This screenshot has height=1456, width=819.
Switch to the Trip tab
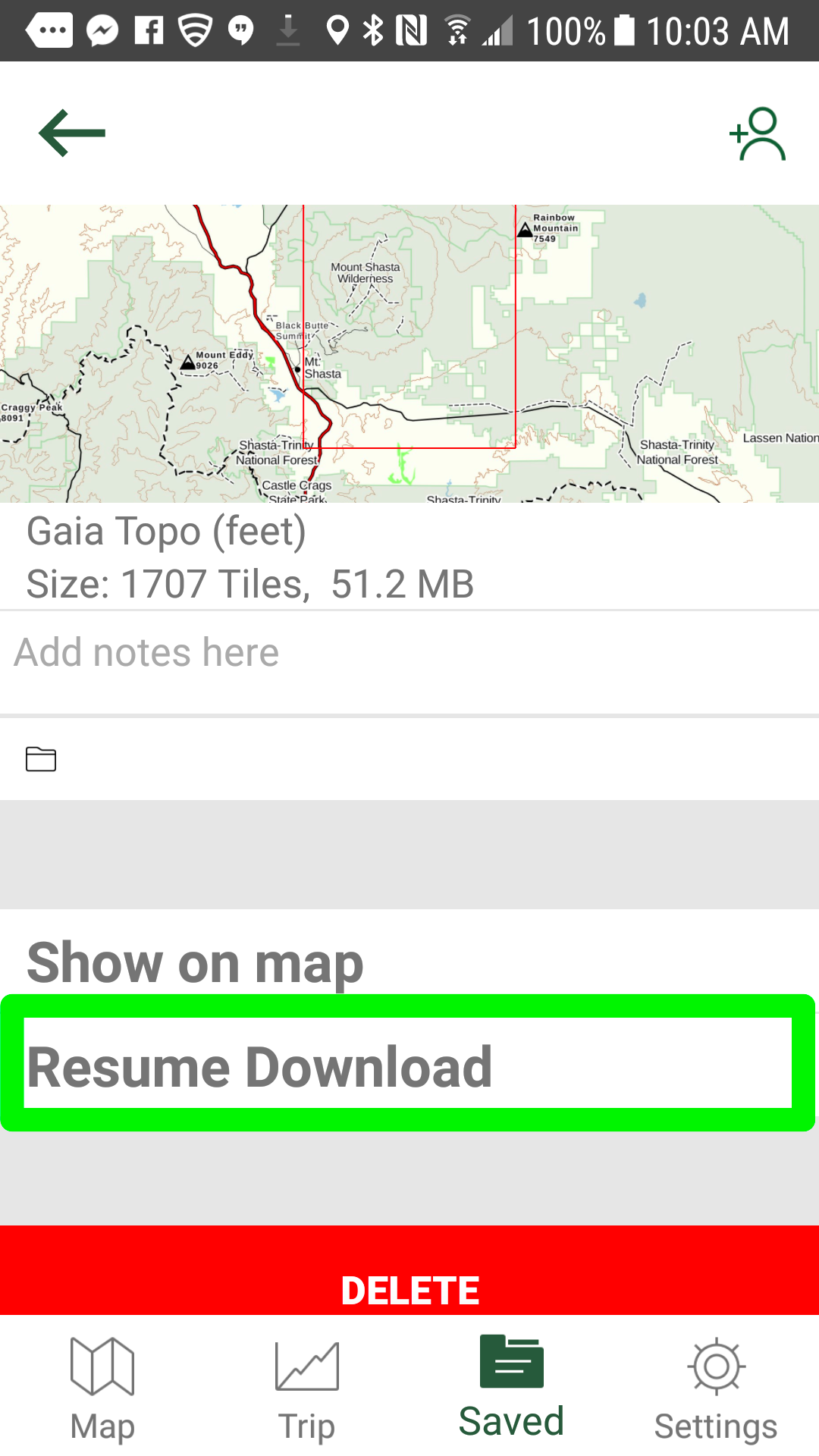point(307,1389)
